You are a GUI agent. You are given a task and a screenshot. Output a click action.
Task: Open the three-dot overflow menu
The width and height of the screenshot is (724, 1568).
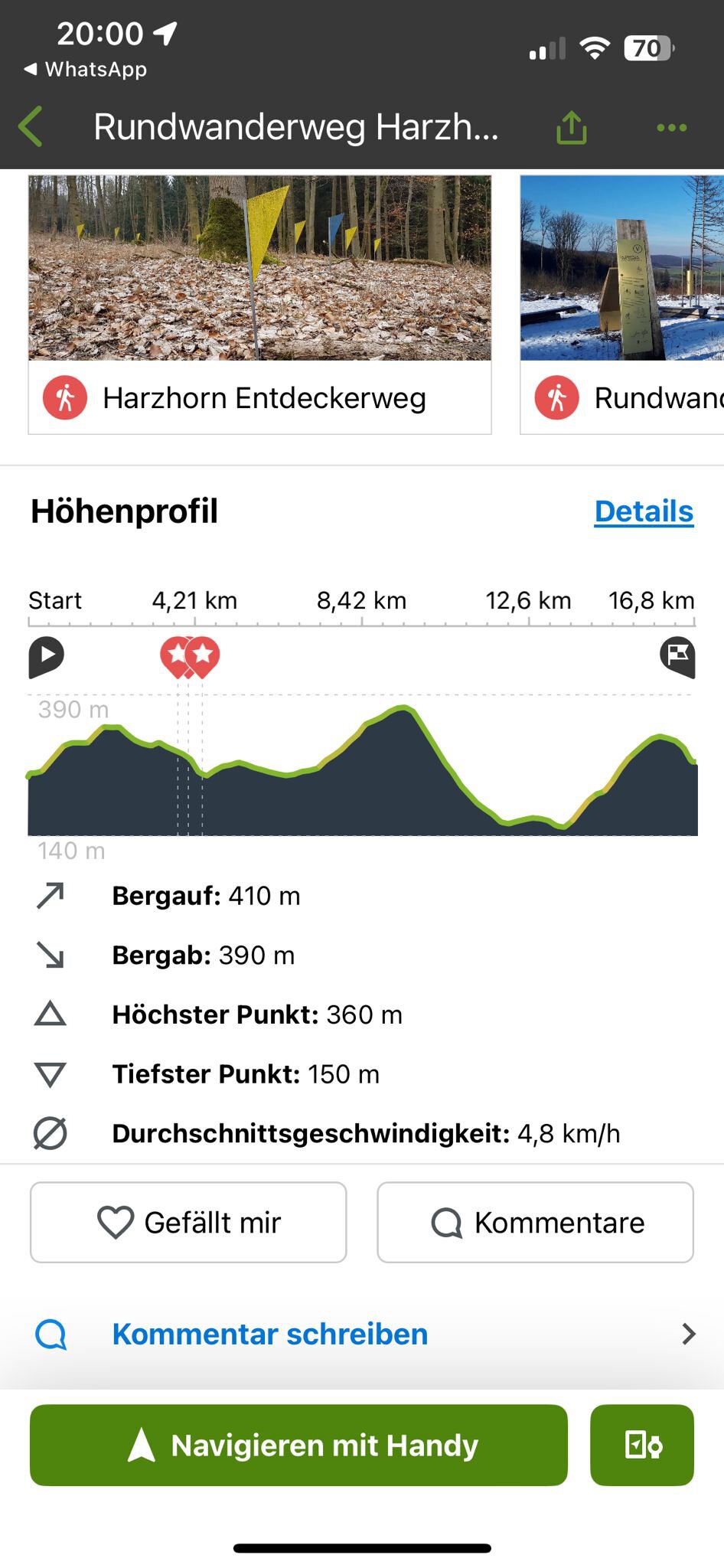tap(671, 128)
